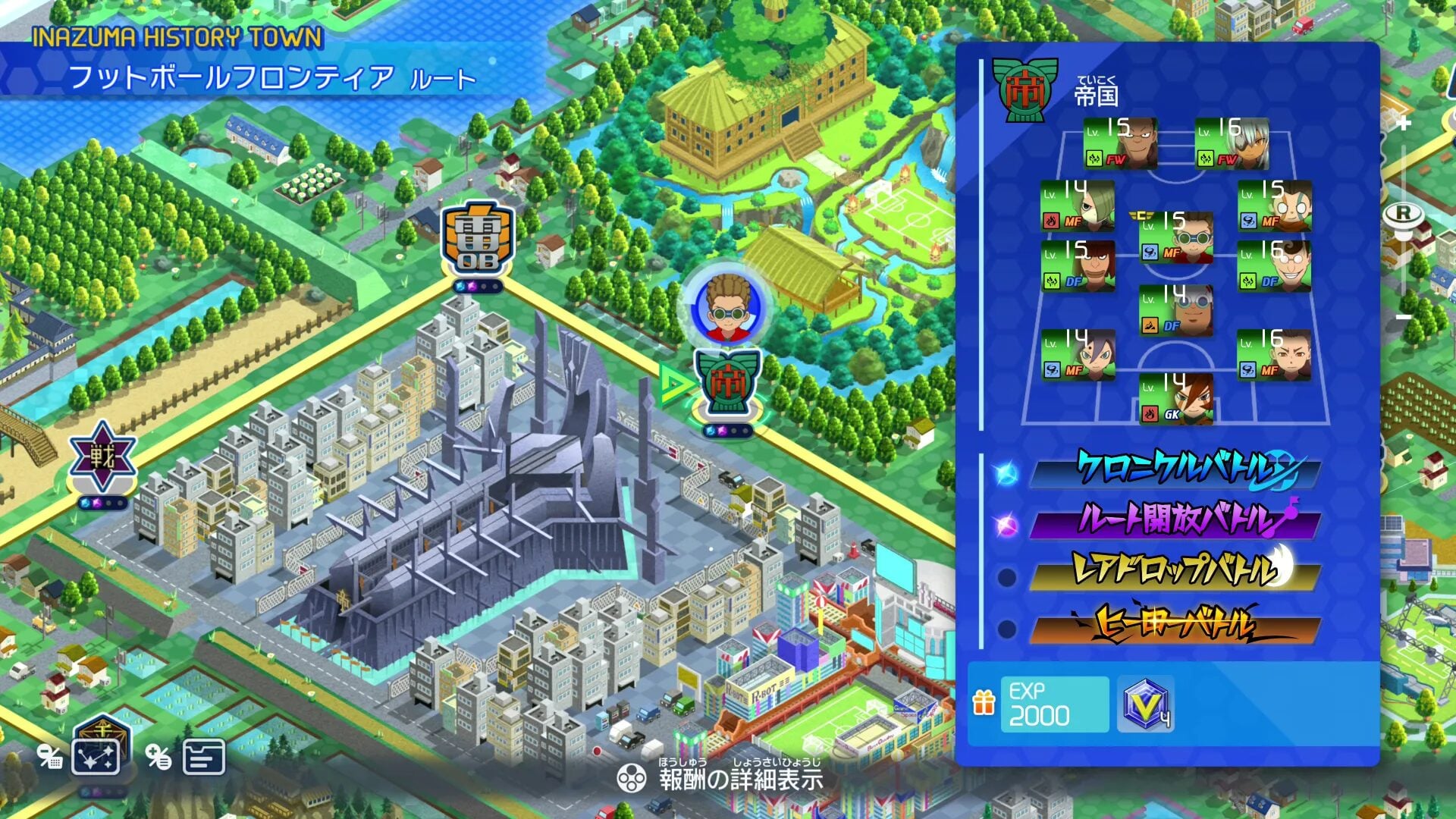Viewport: 1456px width, 819px height.
Task: Open the 雷門OB emblem node on the map
Action: point(477,240)
